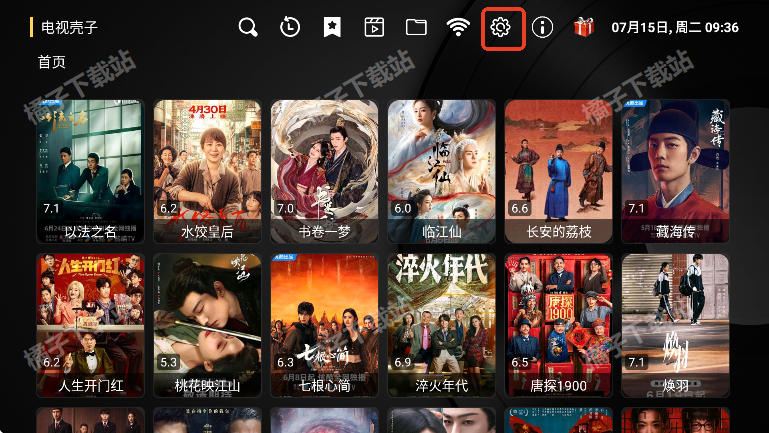Tap the red gift icon

[583, 27]
